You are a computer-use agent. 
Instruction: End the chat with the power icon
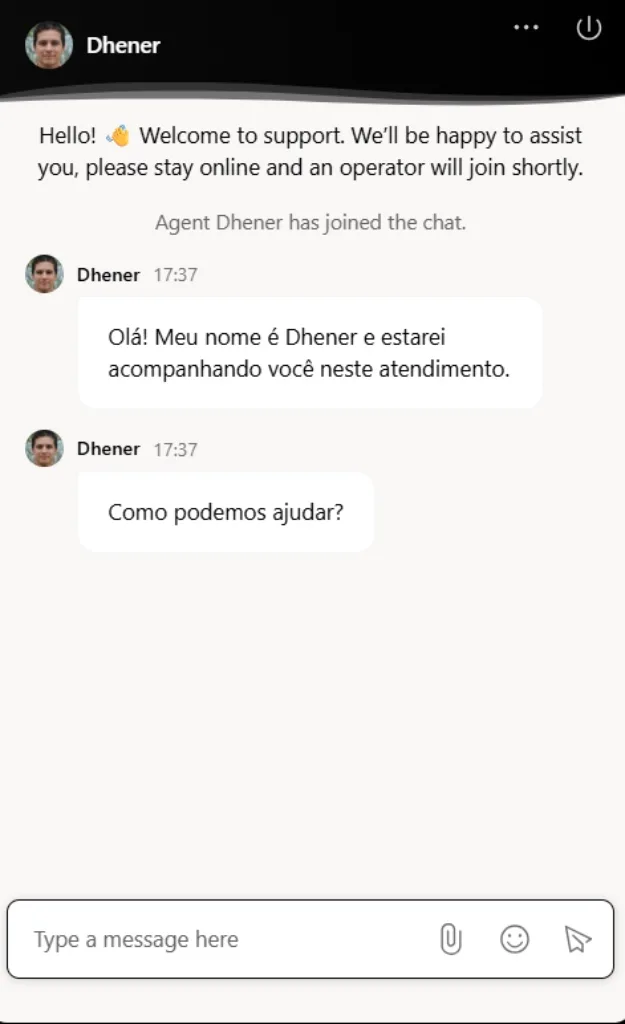(589, 28)
